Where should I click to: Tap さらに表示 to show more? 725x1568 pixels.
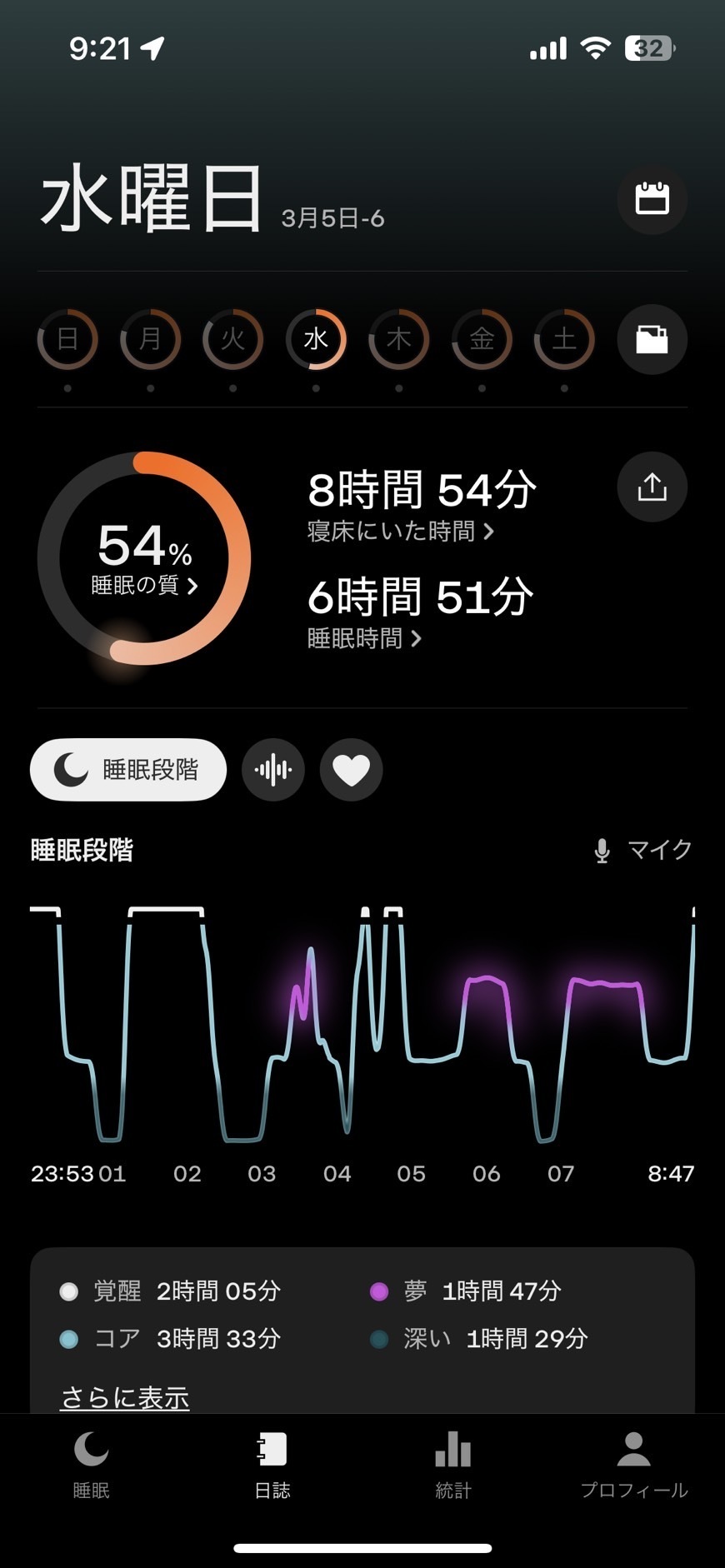[x=125, y=1397]
